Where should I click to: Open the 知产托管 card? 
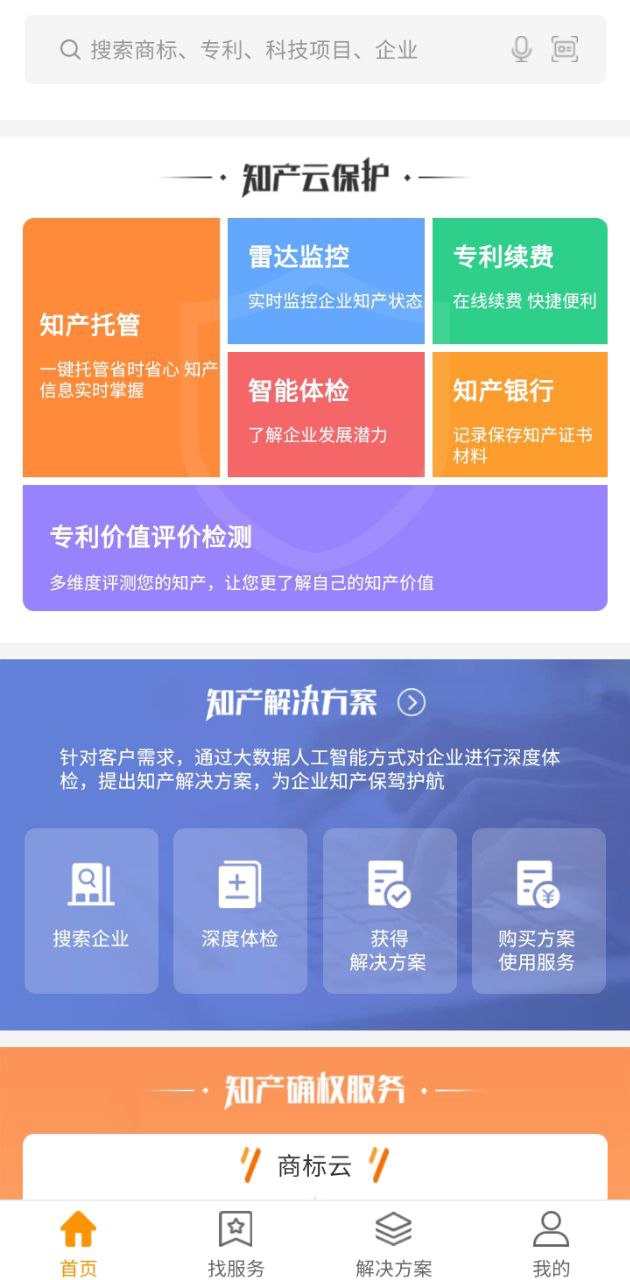tap(121, 347)
